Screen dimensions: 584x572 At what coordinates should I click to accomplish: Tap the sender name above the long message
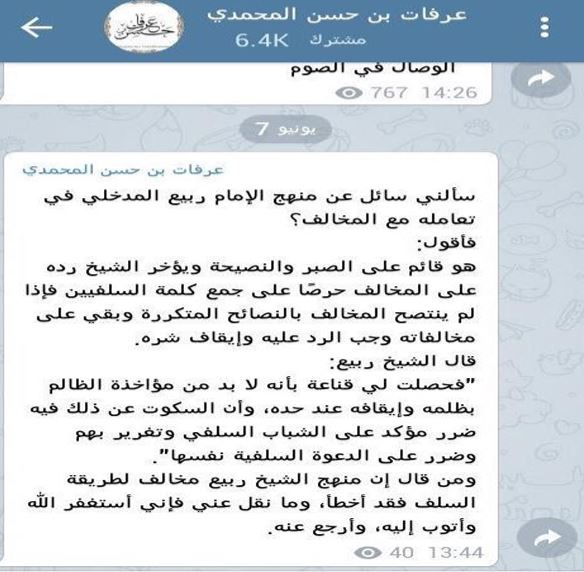(x=123, y=170)
